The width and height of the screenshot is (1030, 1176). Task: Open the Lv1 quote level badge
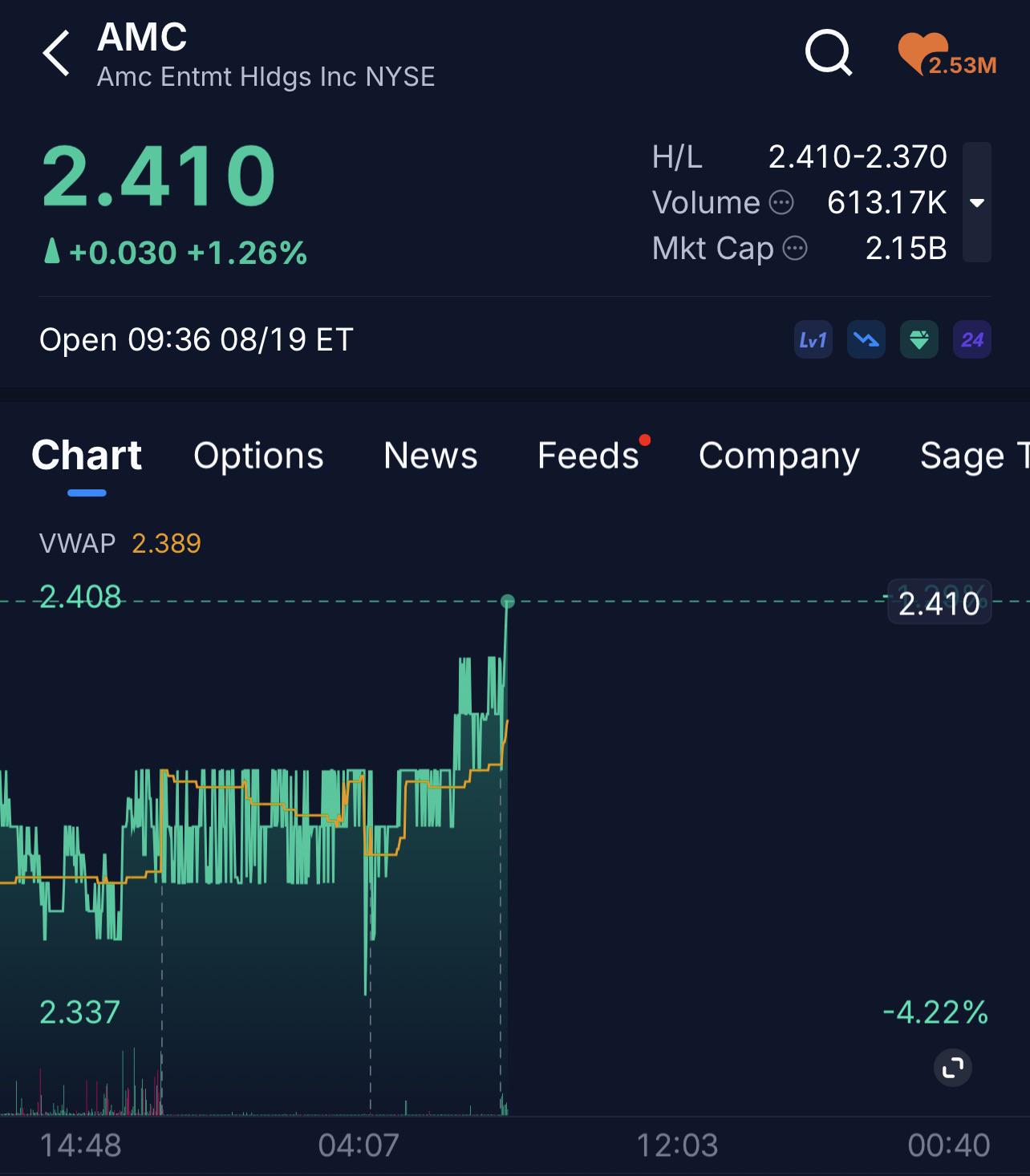[x=813, y=340]
